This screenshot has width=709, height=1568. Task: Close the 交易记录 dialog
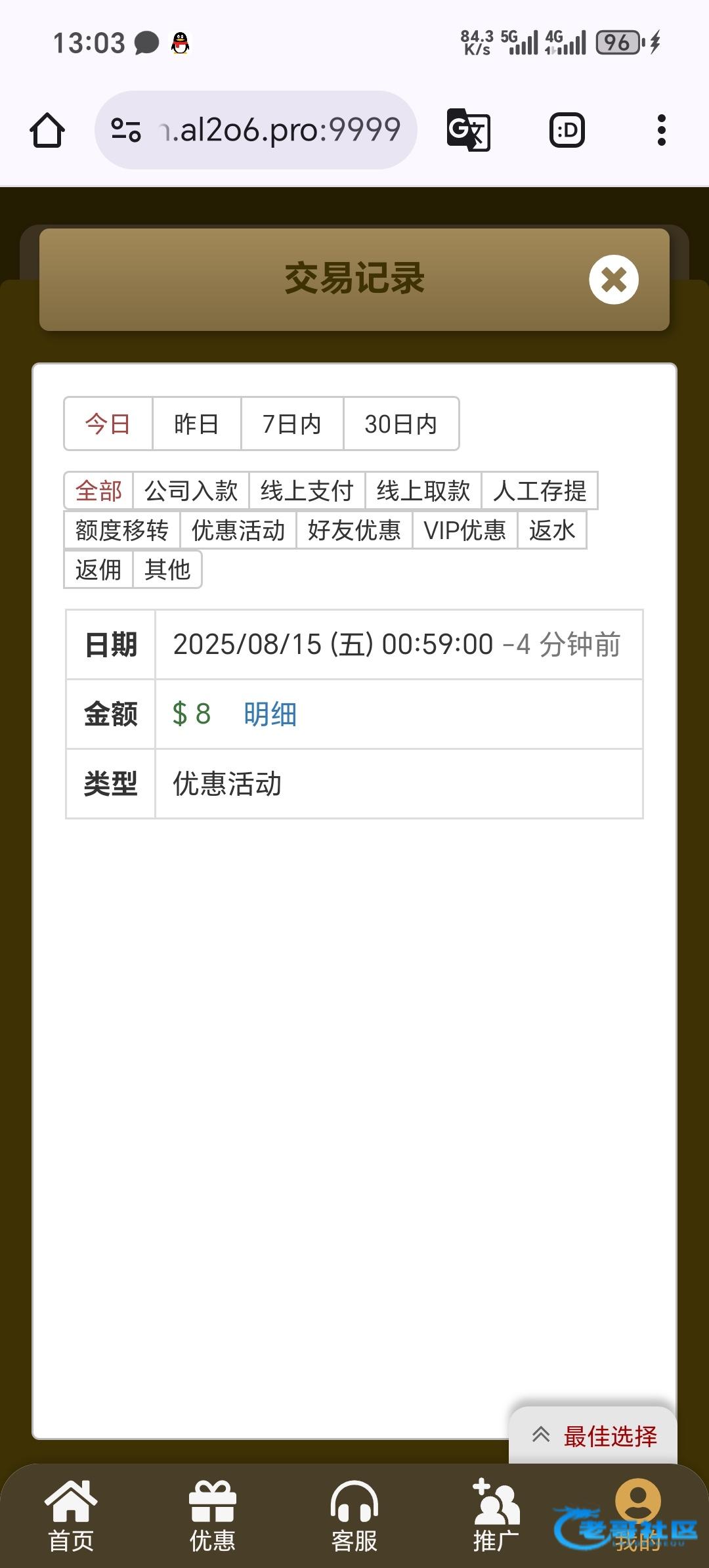tap(613, 280)
